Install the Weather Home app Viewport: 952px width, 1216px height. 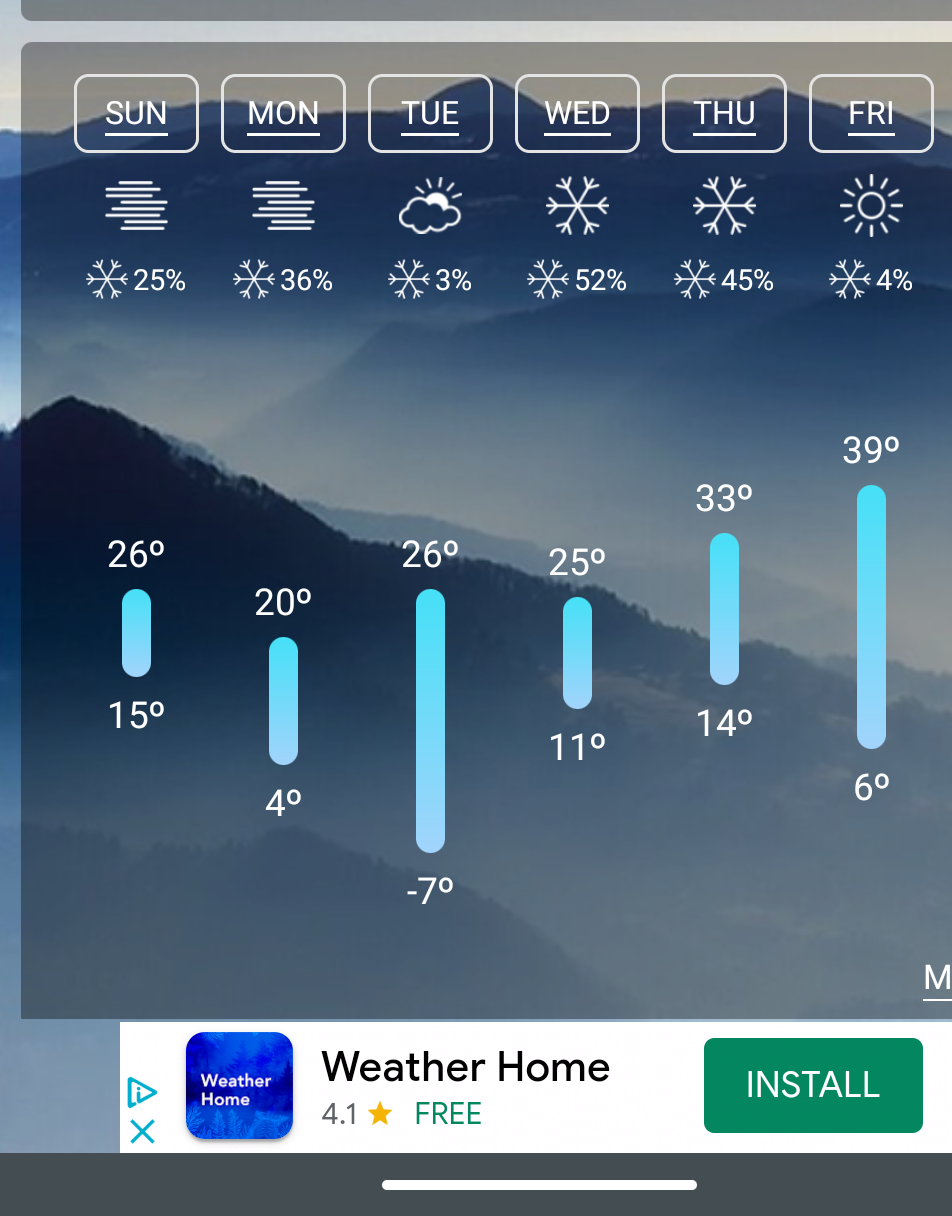point(812,1085)
